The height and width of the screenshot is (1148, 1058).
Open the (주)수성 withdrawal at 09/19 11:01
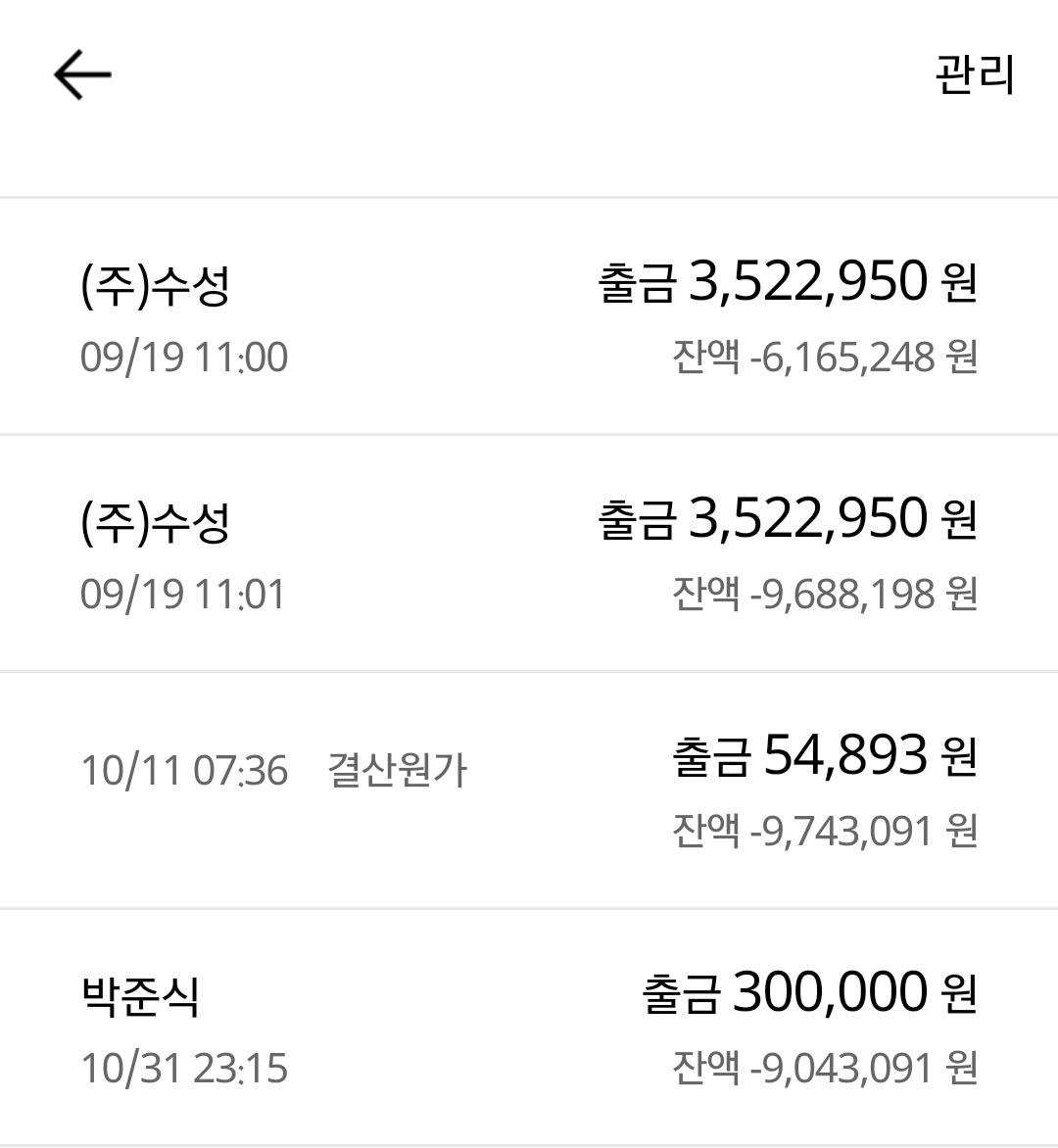click(529, 554)
